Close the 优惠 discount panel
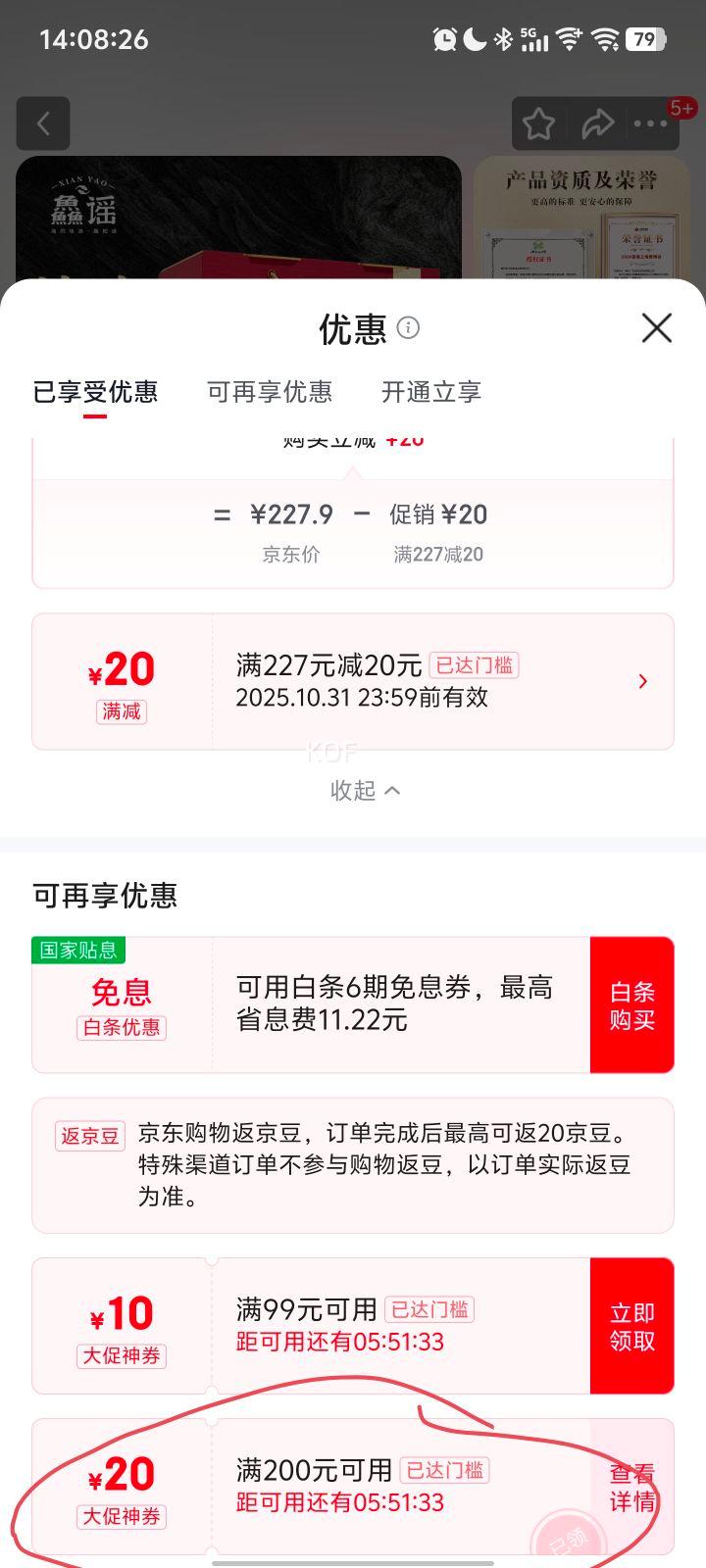 [656, 328]
